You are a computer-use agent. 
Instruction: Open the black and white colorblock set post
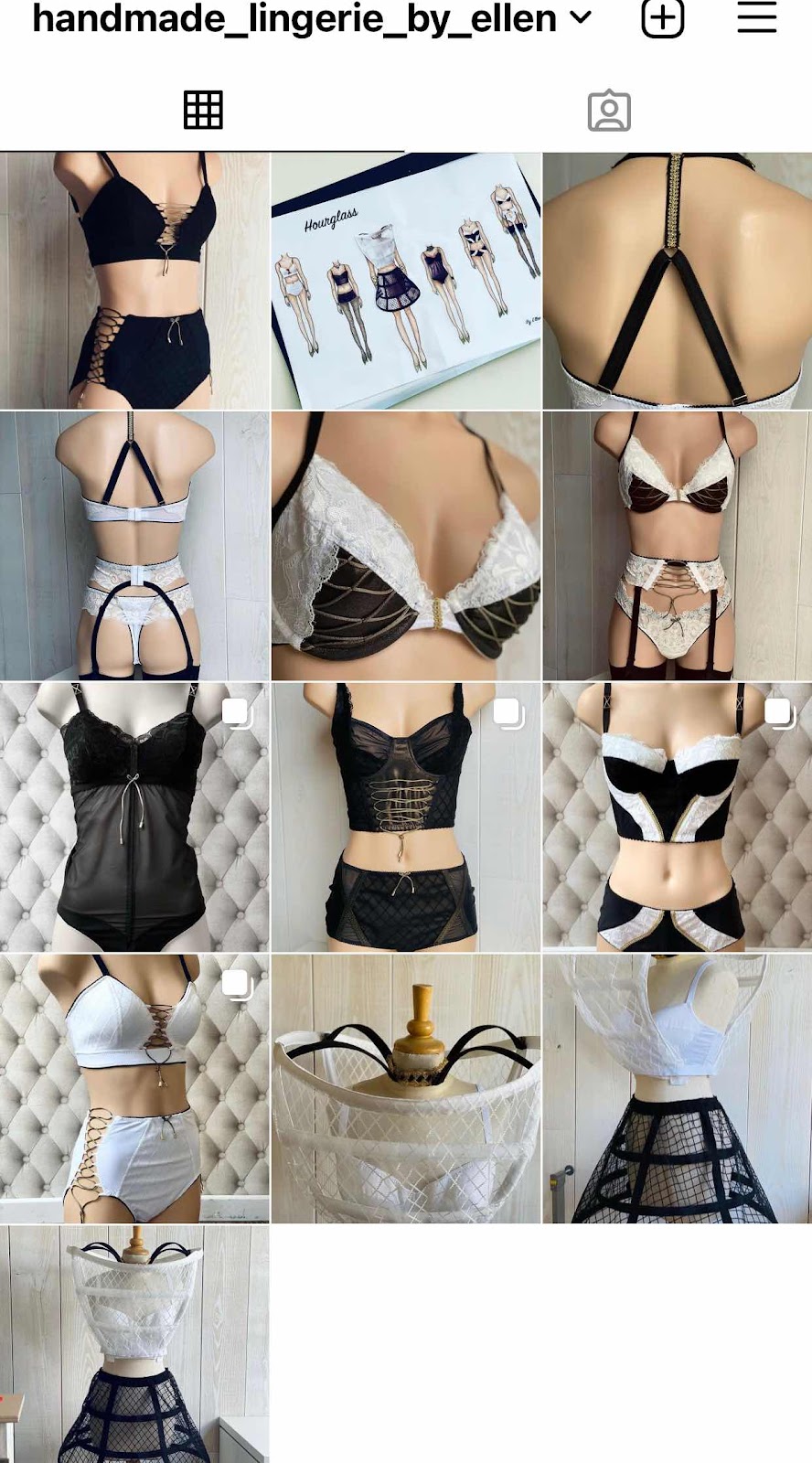coord(677,817)
